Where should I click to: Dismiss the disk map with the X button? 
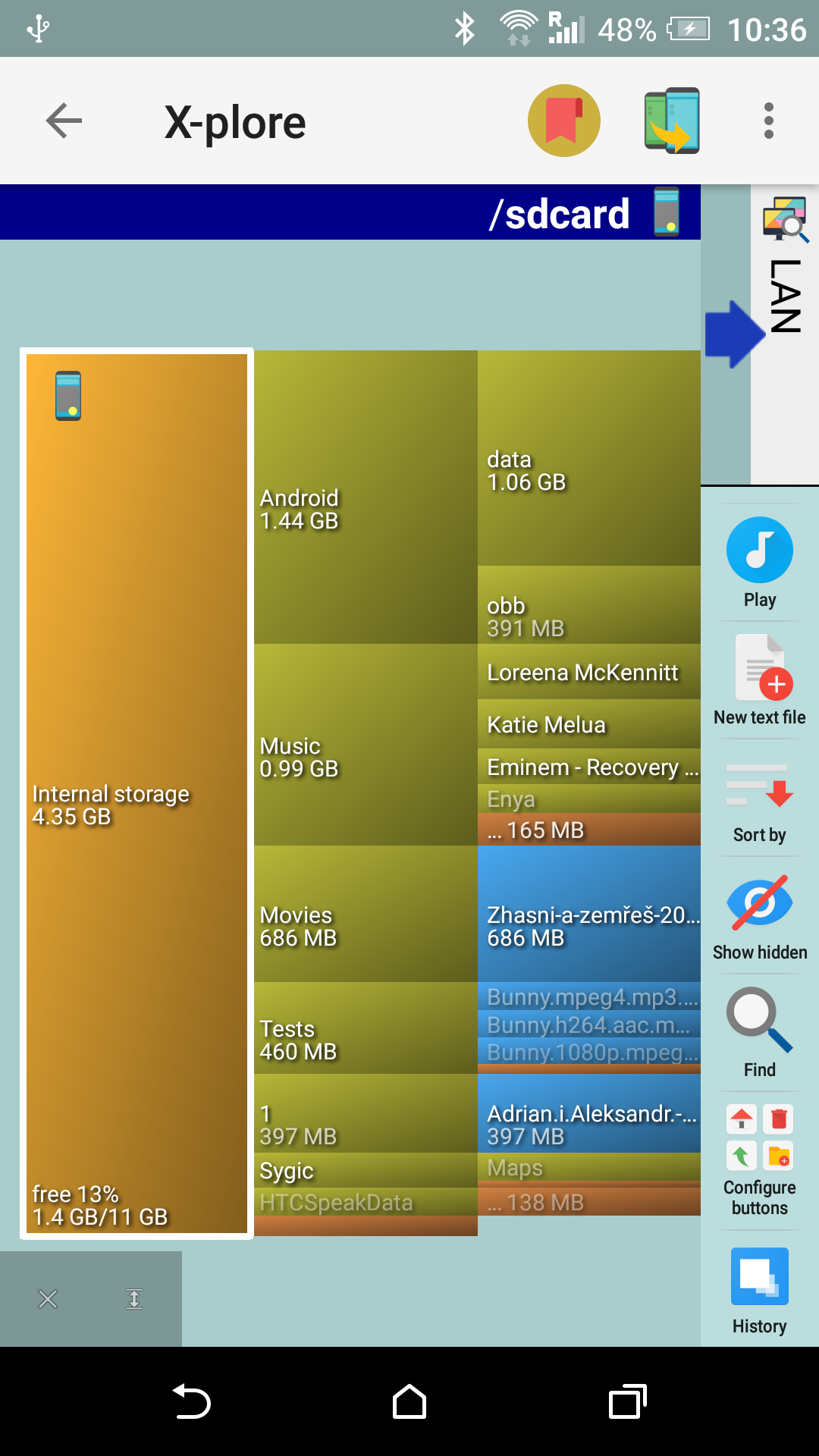[48, 1298]
